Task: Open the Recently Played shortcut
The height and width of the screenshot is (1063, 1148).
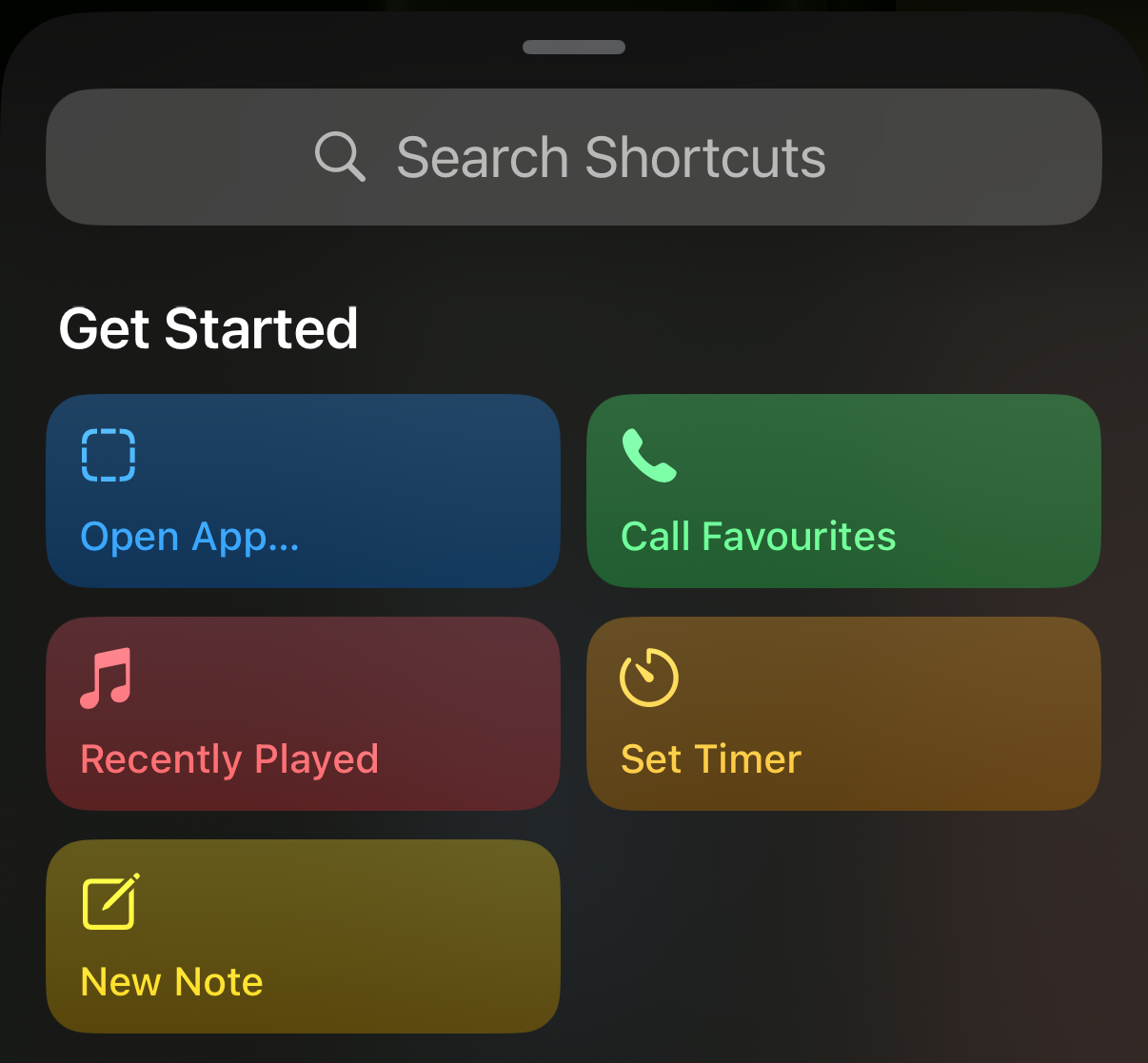Action: [x=303, y=714]
